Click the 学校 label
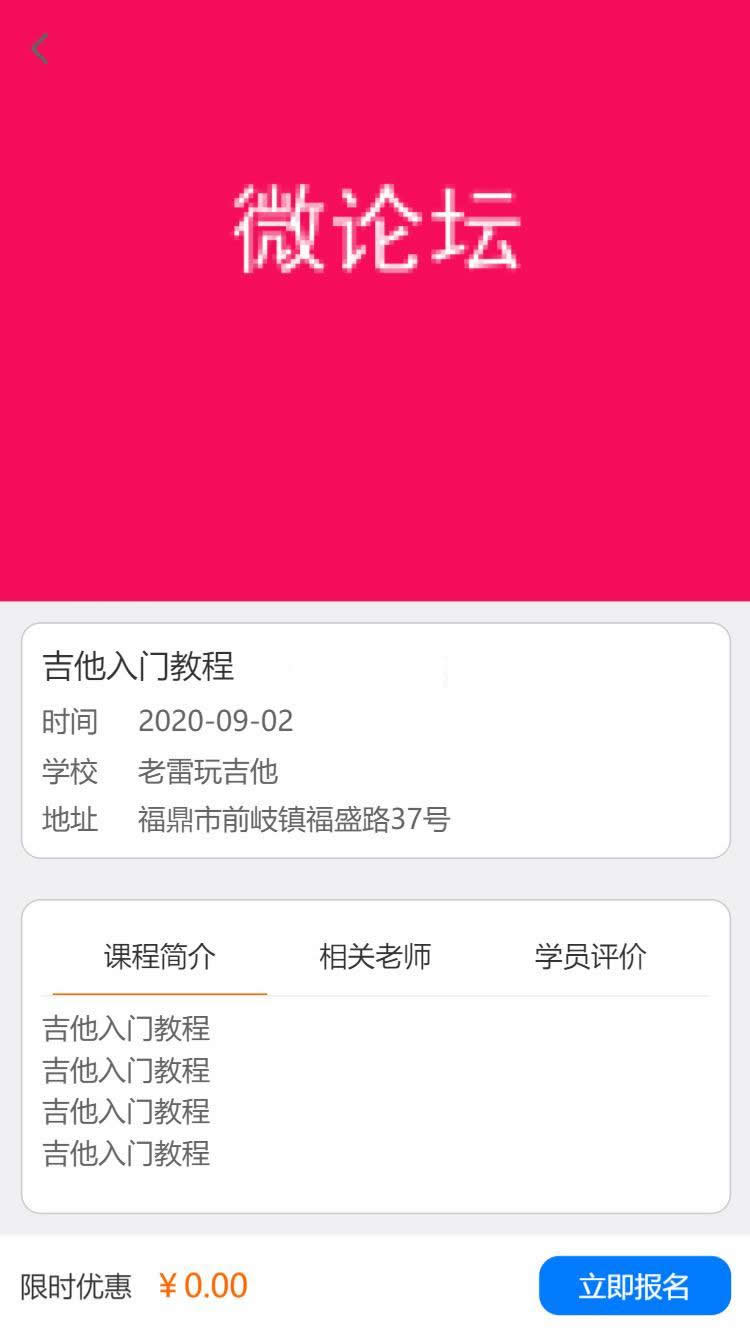The width and height of the screenshot is (750, 1333). tap(68, 772)
